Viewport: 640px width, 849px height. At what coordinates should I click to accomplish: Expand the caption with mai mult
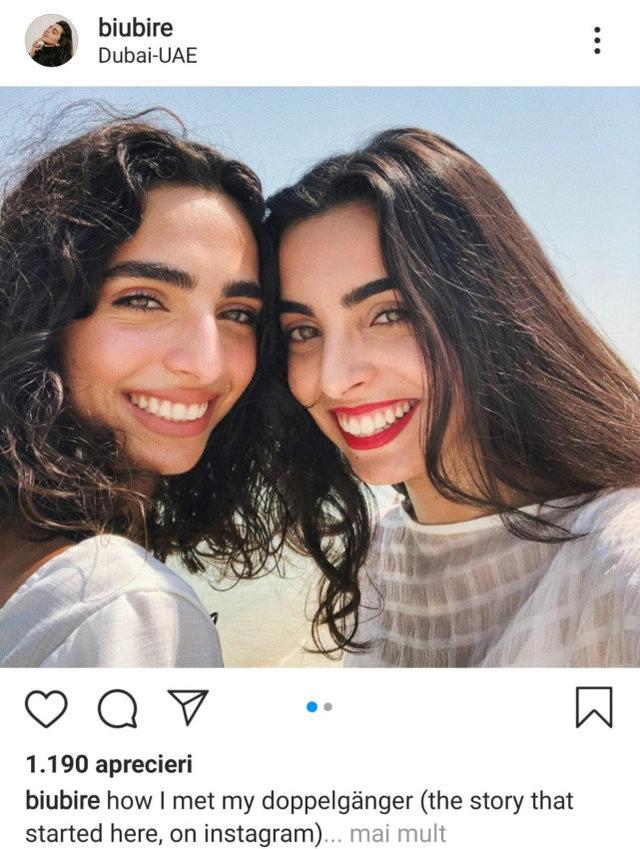tap(398, 833)
